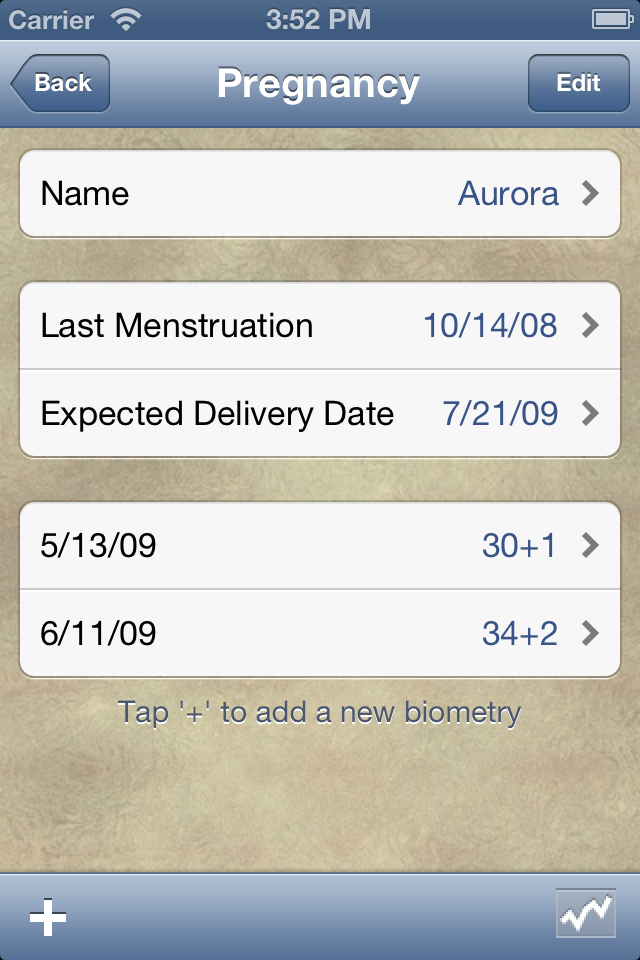Viewport: 640px width, 960px height.
Task: Select the 6/11/09 biometry entry
Action: (x=320, y=634)
